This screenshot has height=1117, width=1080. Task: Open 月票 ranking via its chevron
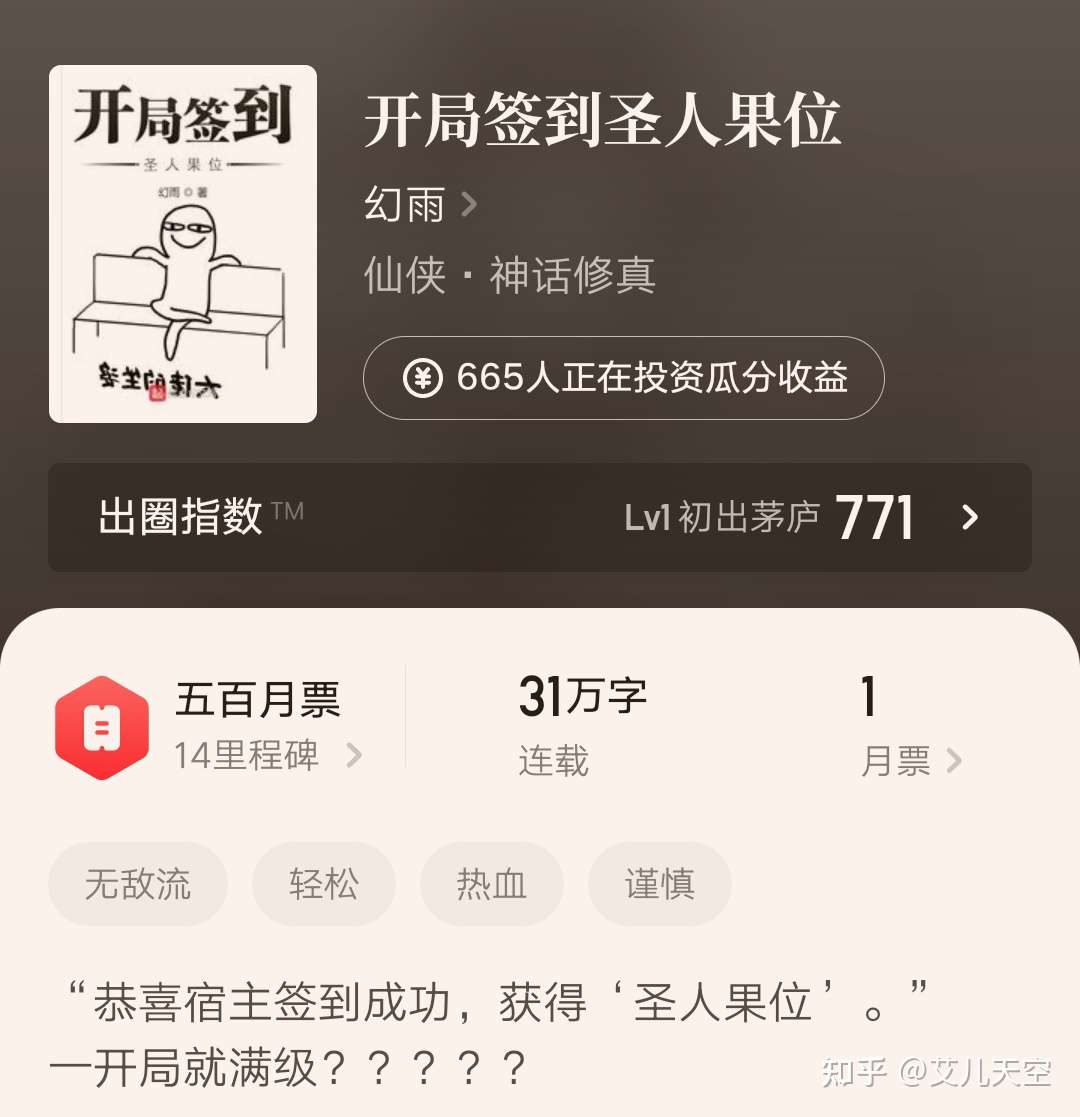954,759
